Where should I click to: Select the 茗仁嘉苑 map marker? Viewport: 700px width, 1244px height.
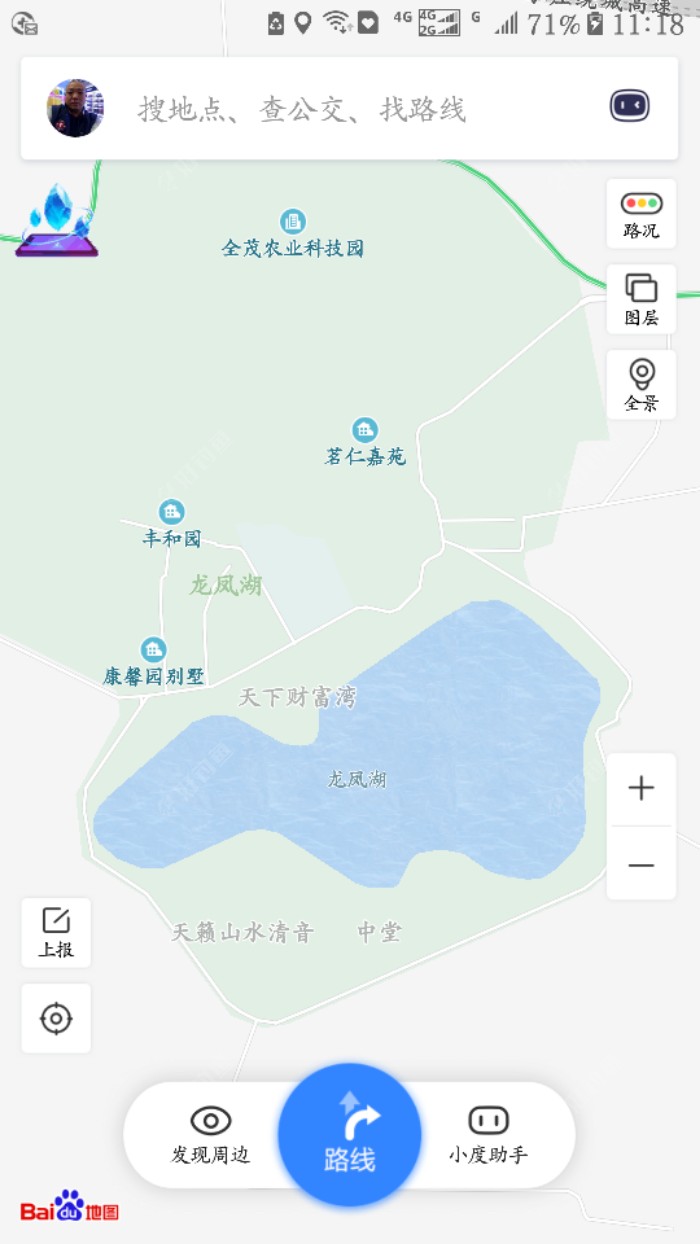(x=365, y=431)
